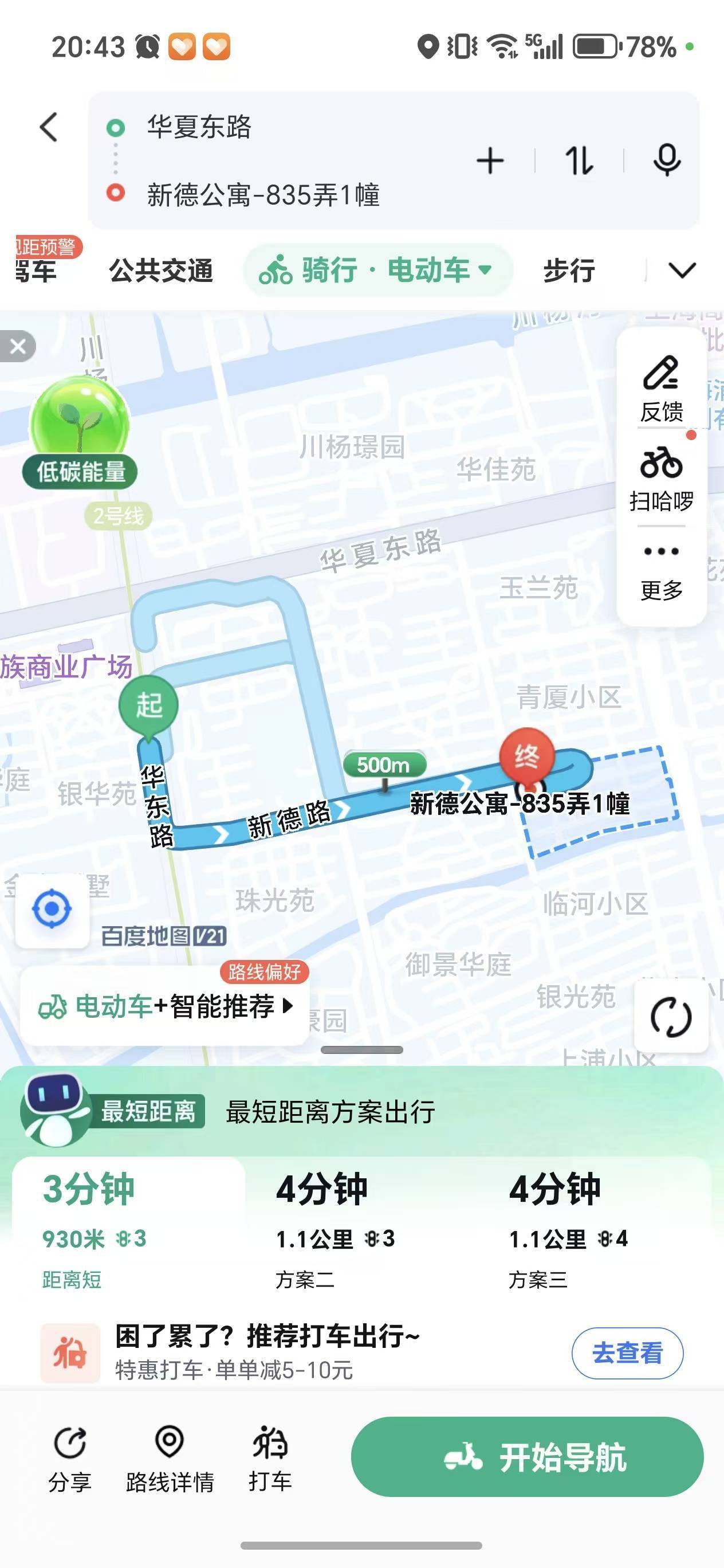The image size is (724, 1568).
Task: Tap the voice input microphone icon
Action: pyautogui.click(x=667, y=159)
